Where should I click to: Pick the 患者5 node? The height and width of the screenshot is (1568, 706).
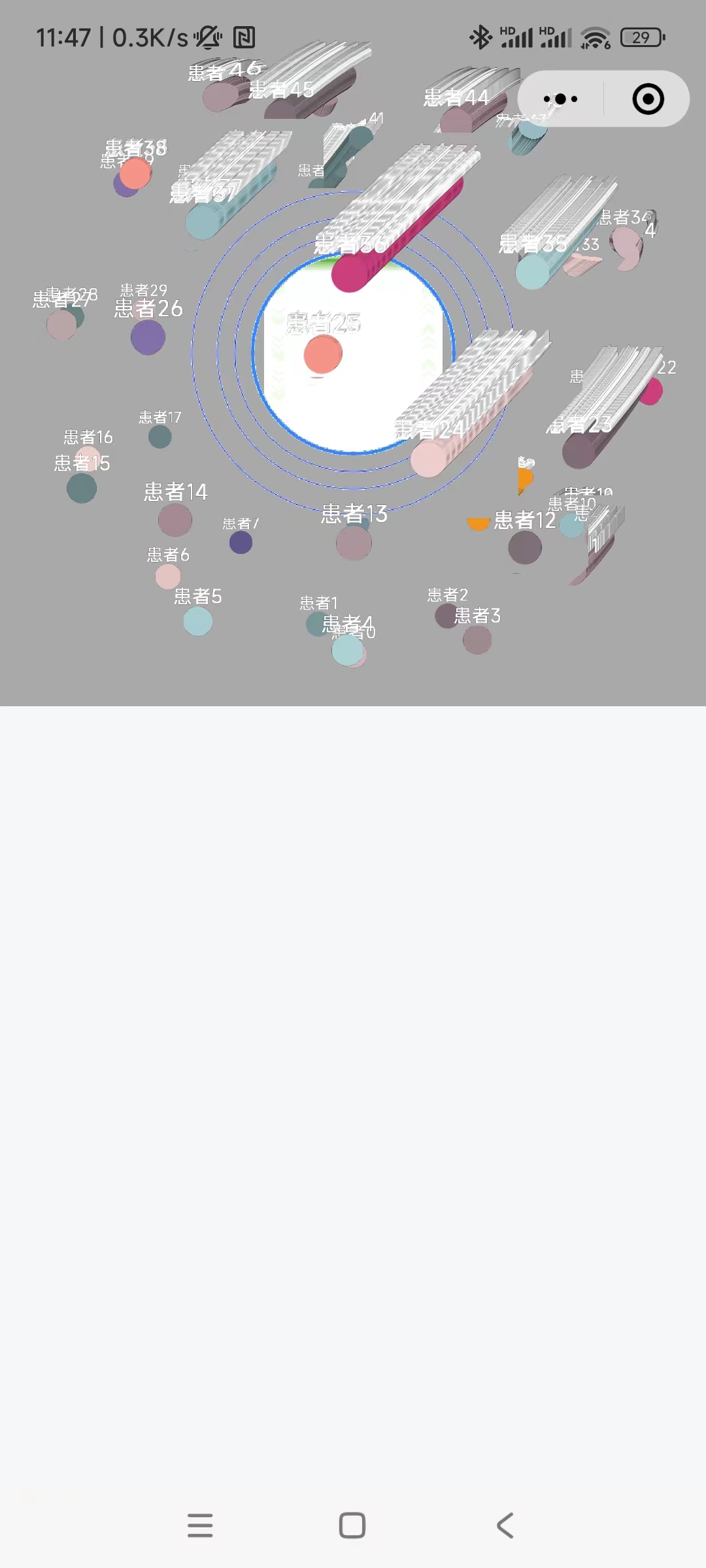197,621
